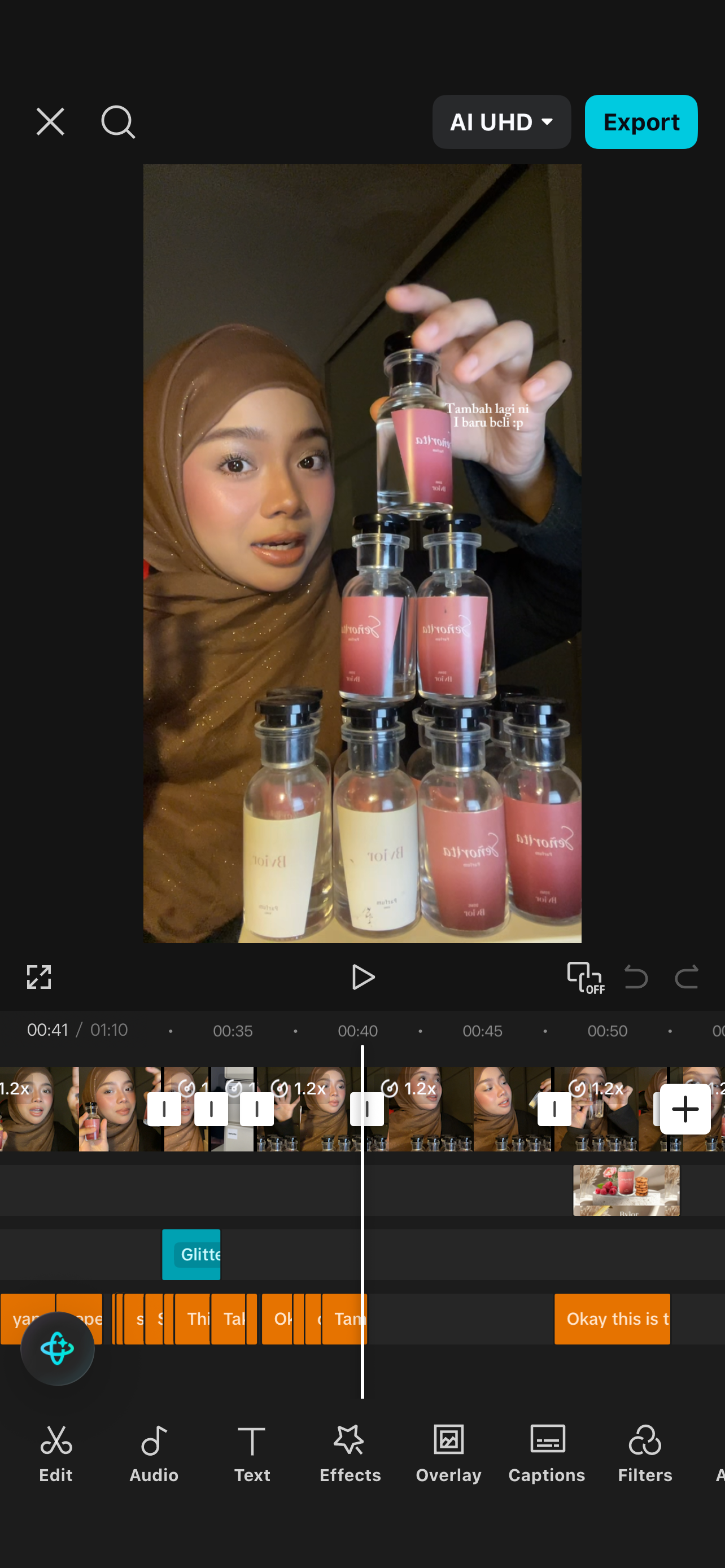The width and height of the screenshot is (725, 1568).
Task: Select the 'Okay this is t' caption clip
Action: click(x=612, y=1319)
